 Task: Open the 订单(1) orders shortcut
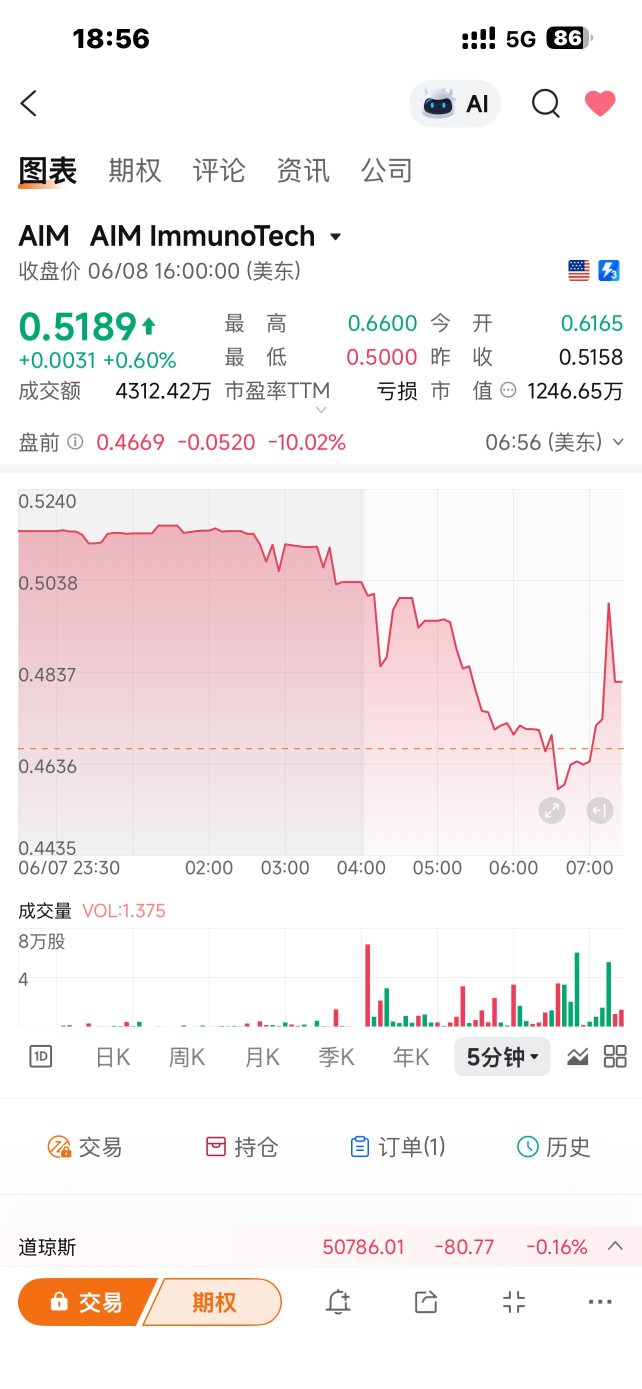pos(398,1147)
